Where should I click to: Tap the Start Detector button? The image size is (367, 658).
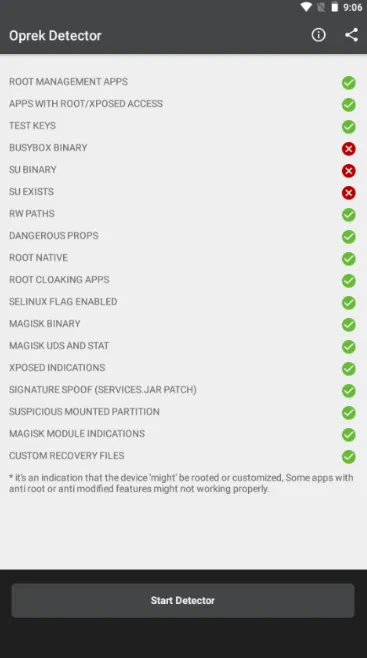click(x=183, y=601)
